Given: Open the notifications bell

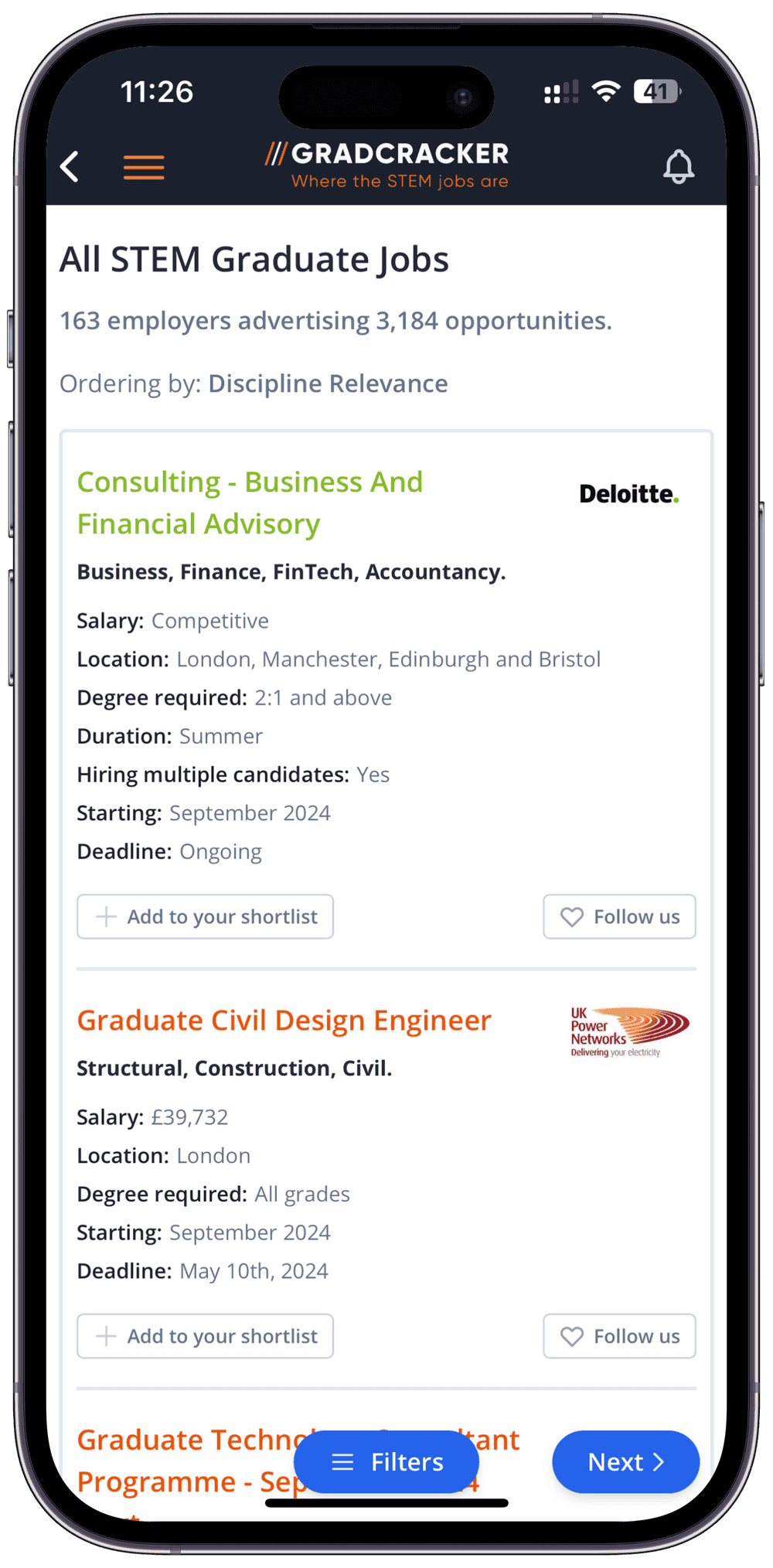Looking at the screenshot, I should click(679, 166).
